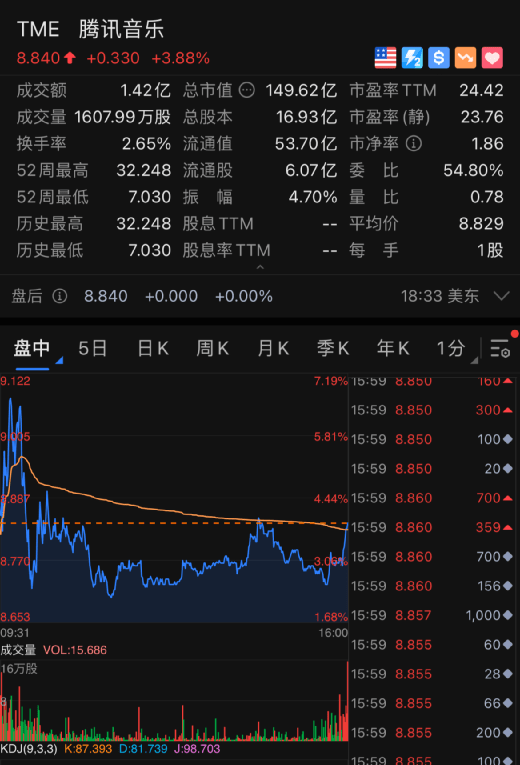Select the 盘中 intraday tab

32,348
